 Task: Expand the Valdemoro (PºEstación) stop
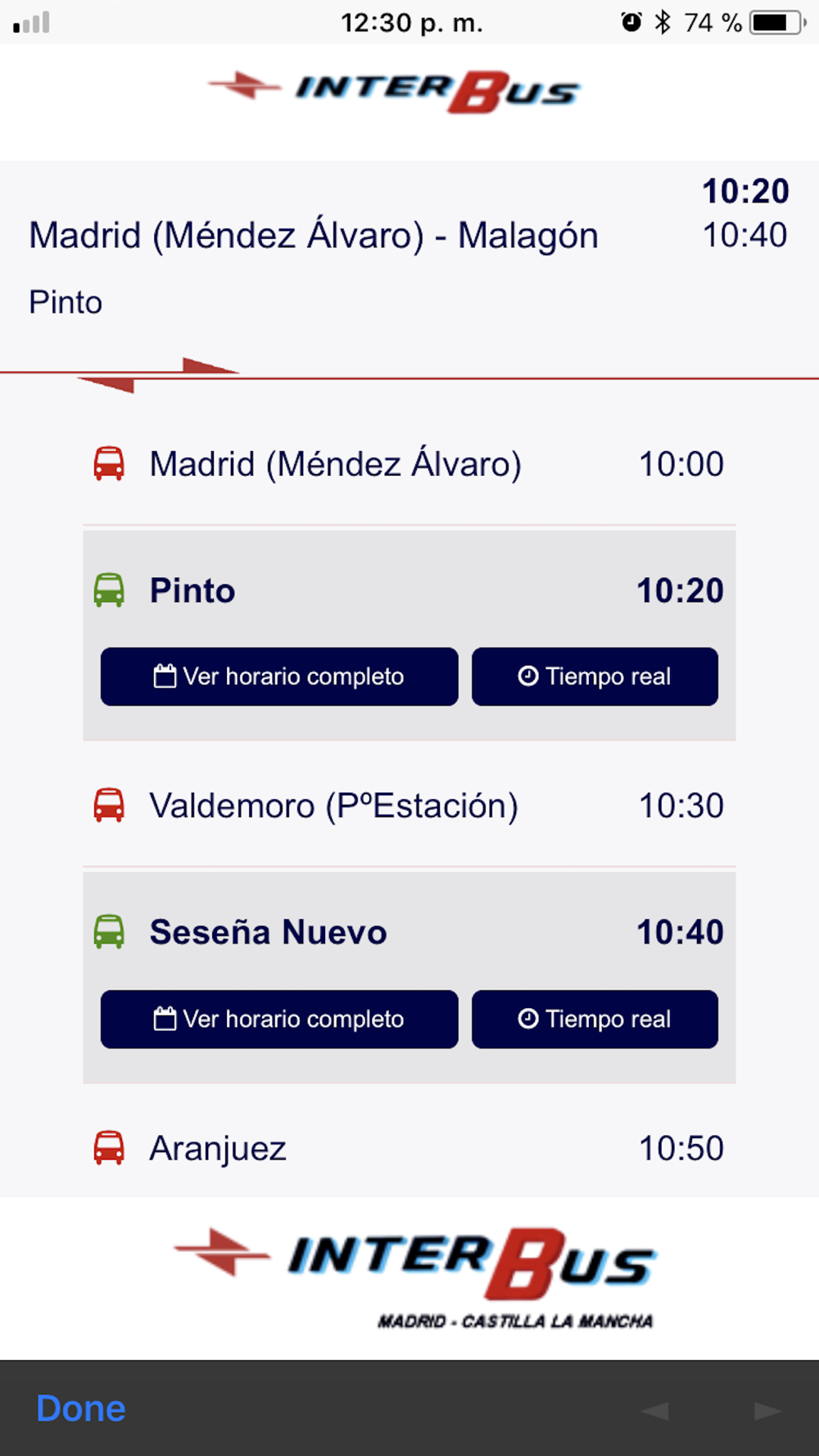click(409, 806)
